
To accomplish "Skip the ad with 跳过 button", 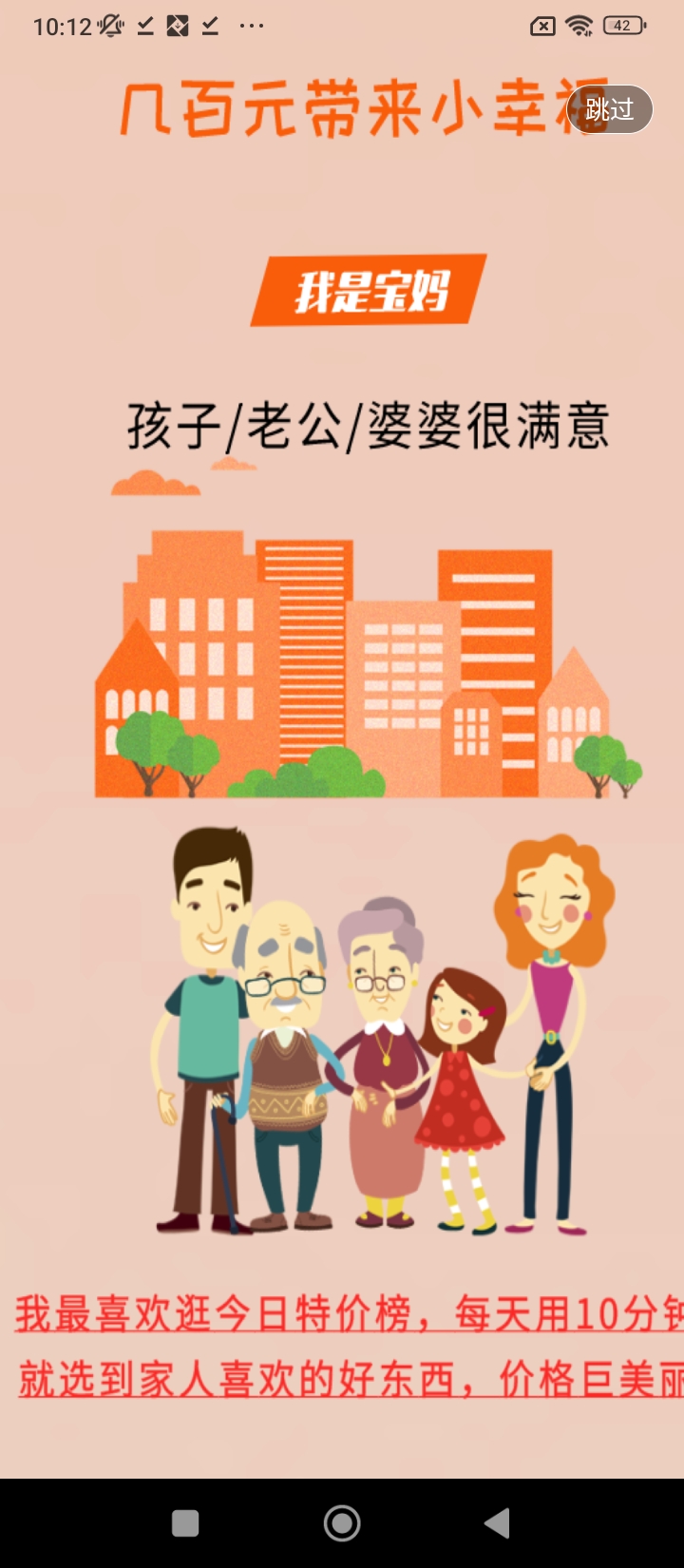I will (609, 109).
